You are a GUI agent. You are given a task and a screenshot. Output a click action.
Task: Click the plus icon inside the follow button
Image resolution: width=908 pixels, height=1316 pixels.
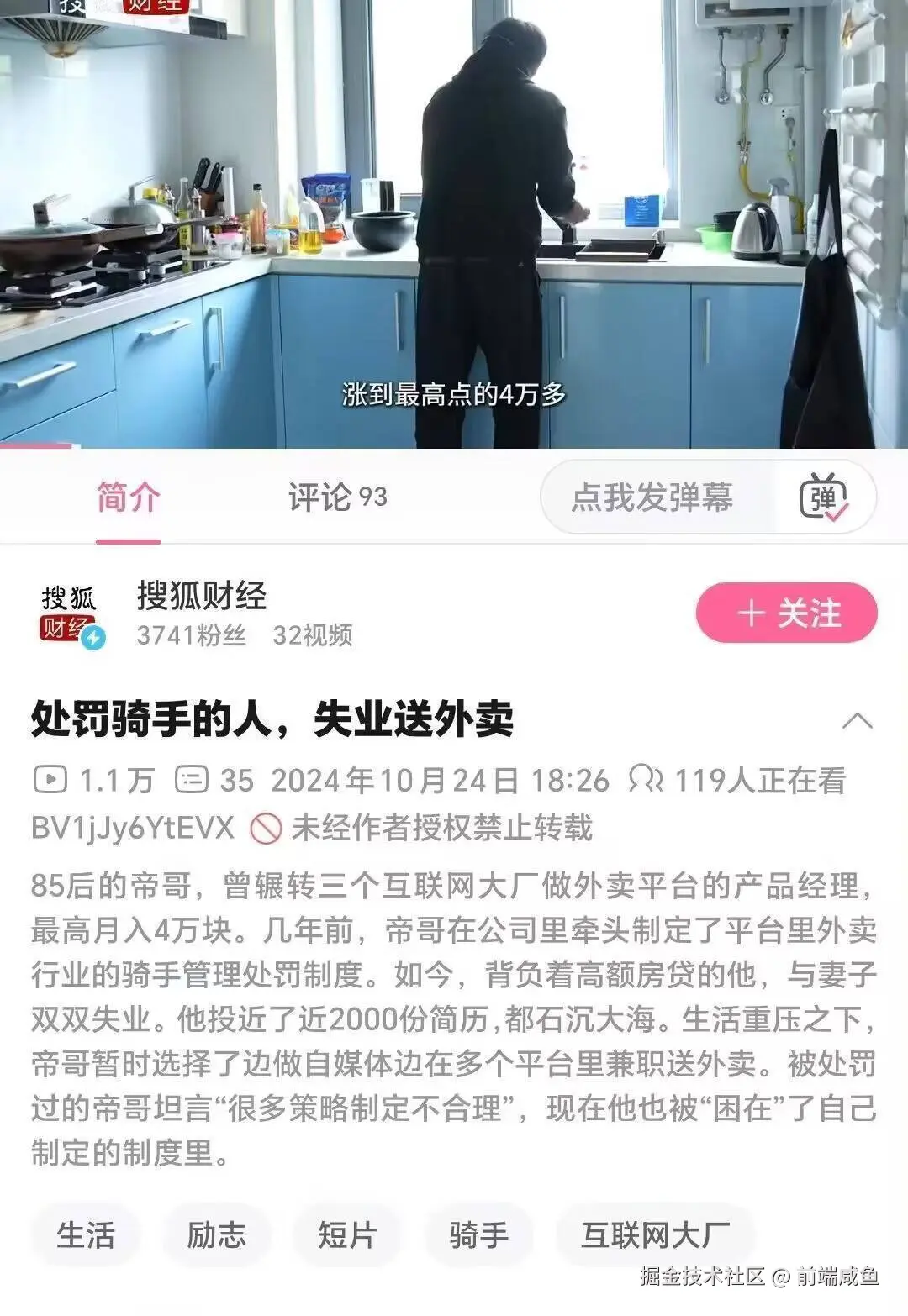751,613
